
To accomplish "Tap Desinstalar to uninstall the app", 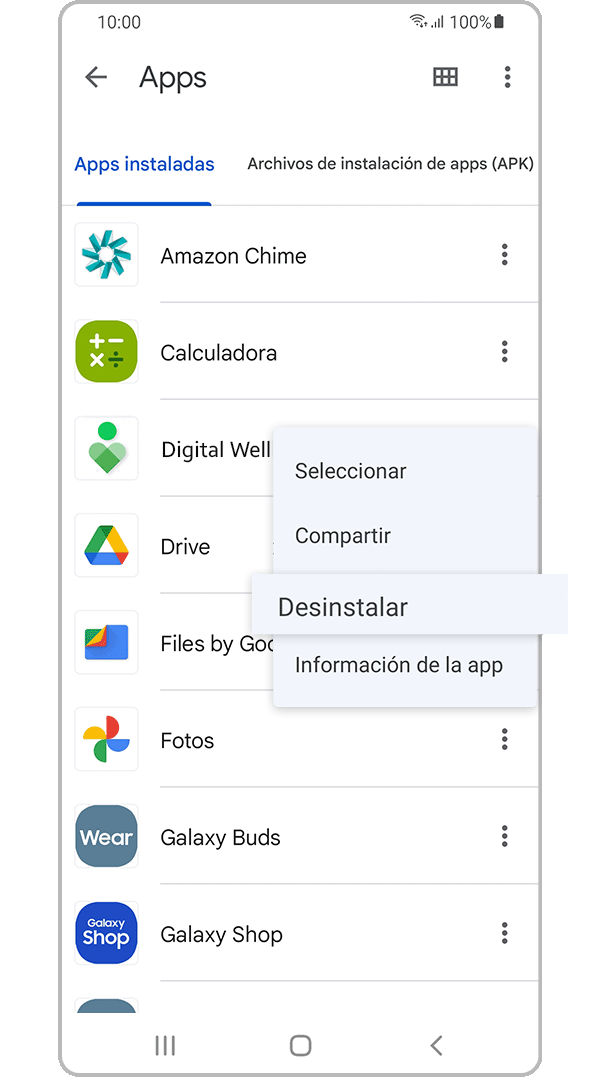I will (x=343, y=607).
